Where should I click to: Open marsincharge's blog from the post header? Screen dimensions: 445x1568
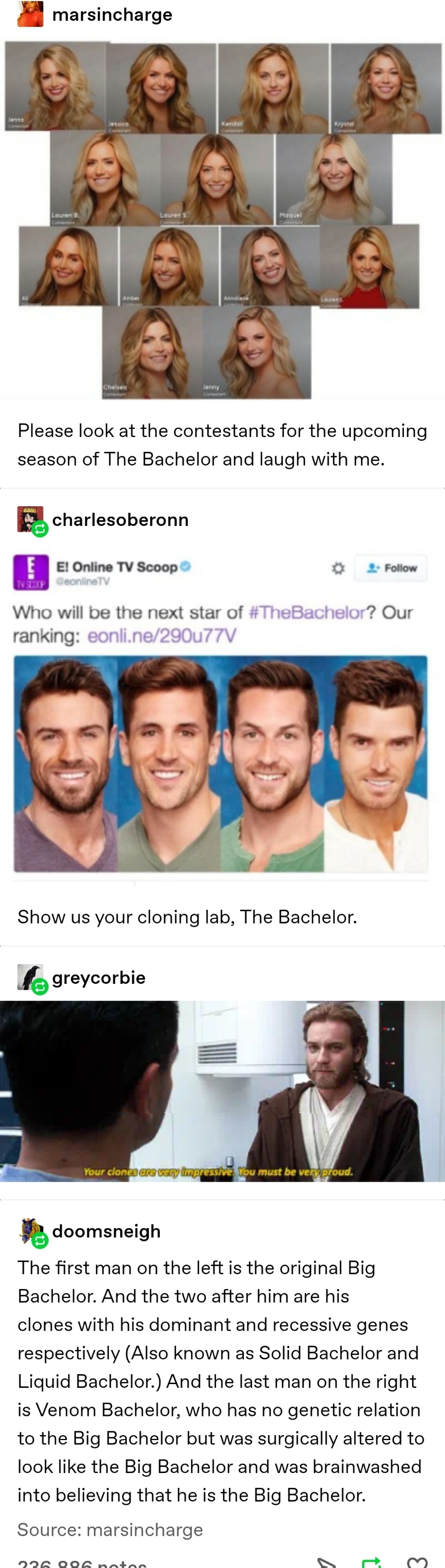pos(112,15)
